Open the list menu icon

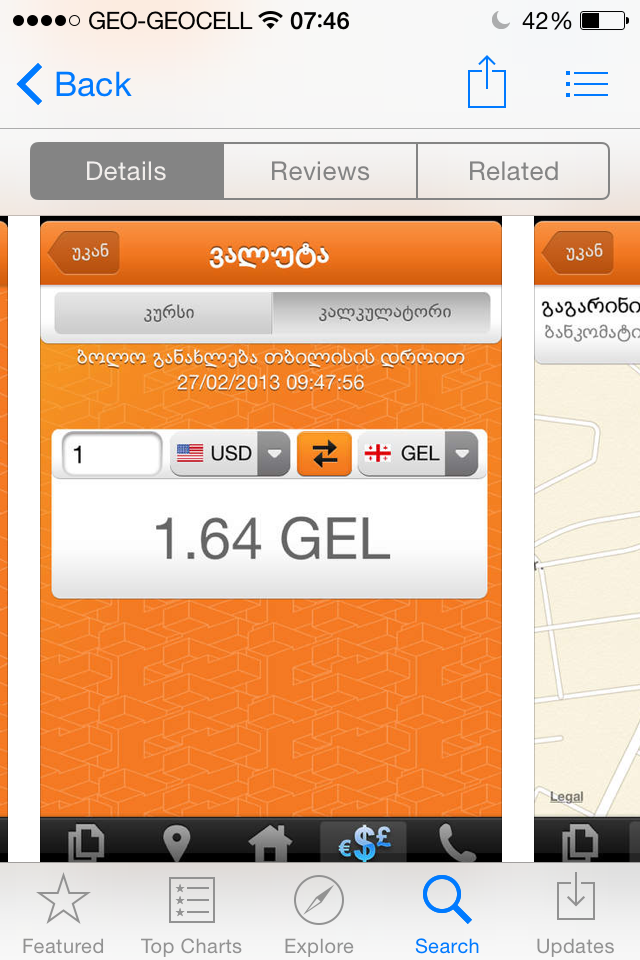coord(586,84)
